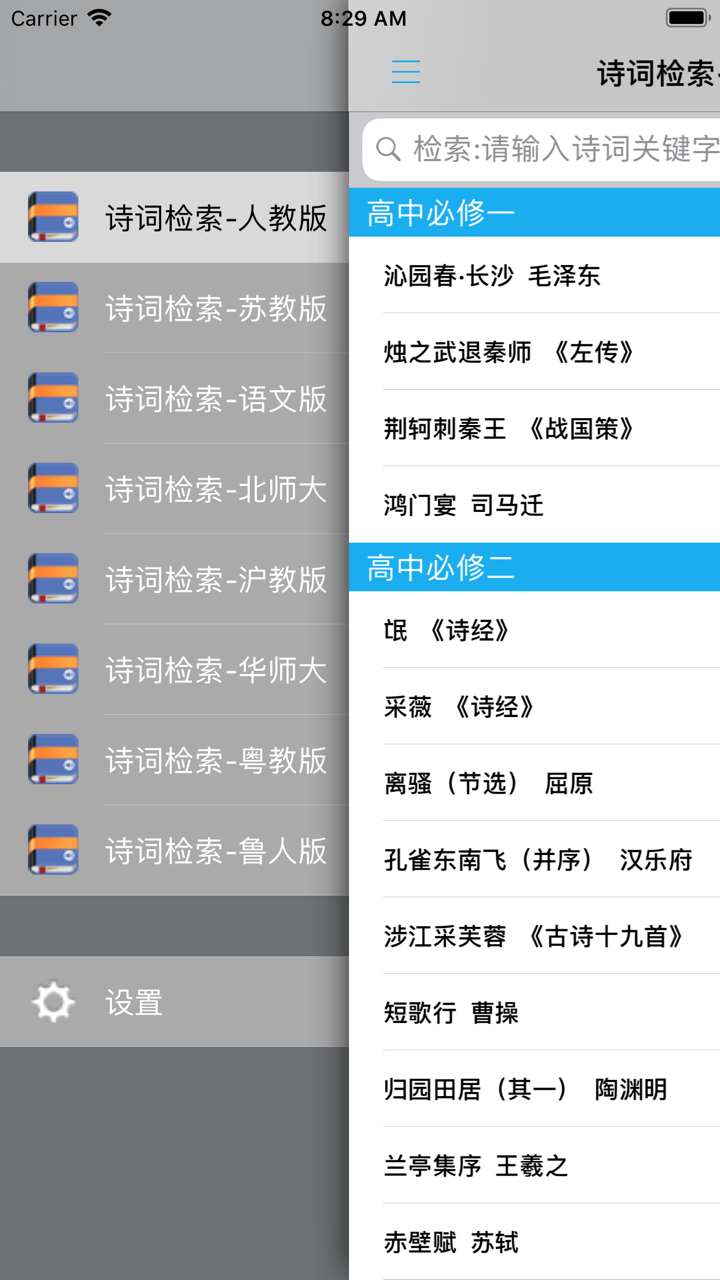Click the dictionary icon beside 诗词检索-北师大

(52, 487)
